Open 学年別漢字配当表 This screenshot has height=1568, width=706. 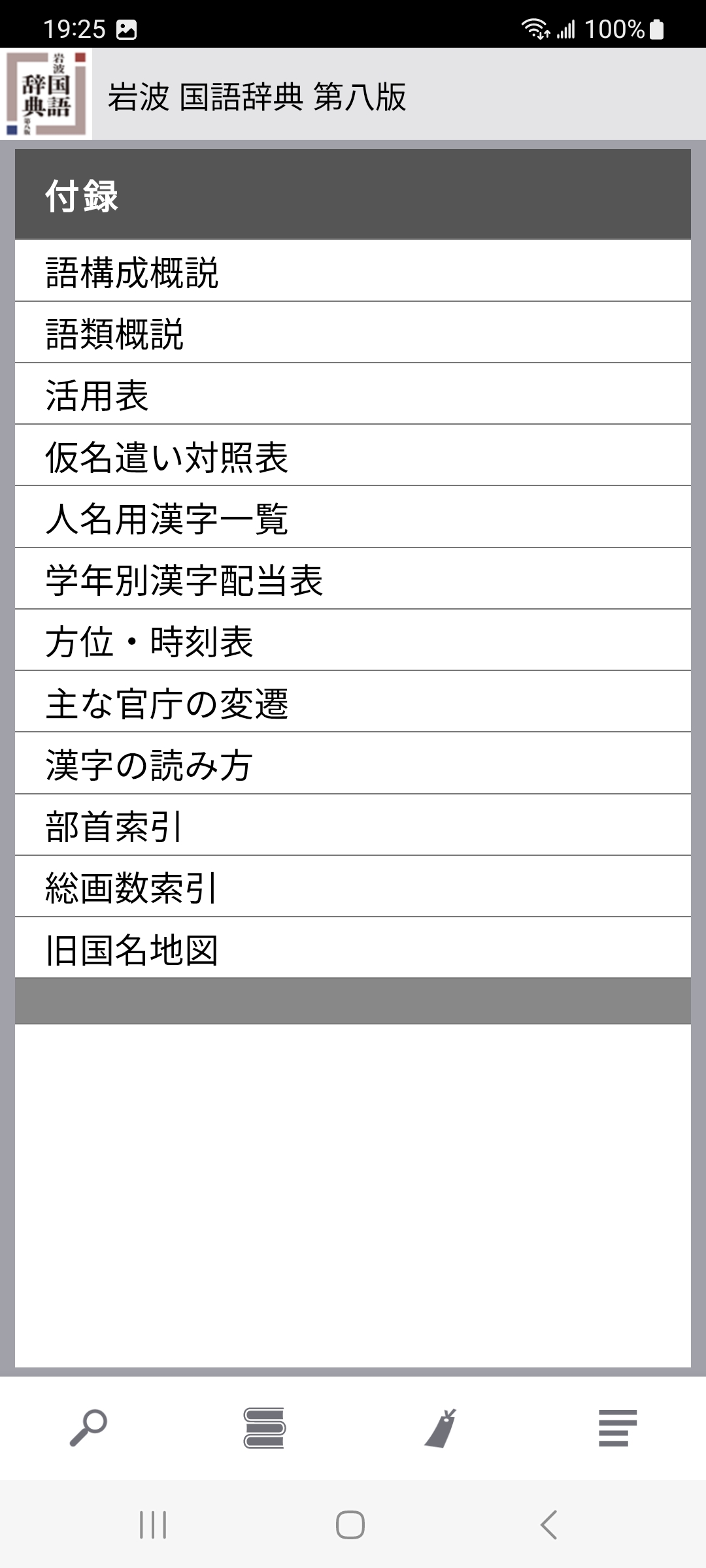[353, 579]
